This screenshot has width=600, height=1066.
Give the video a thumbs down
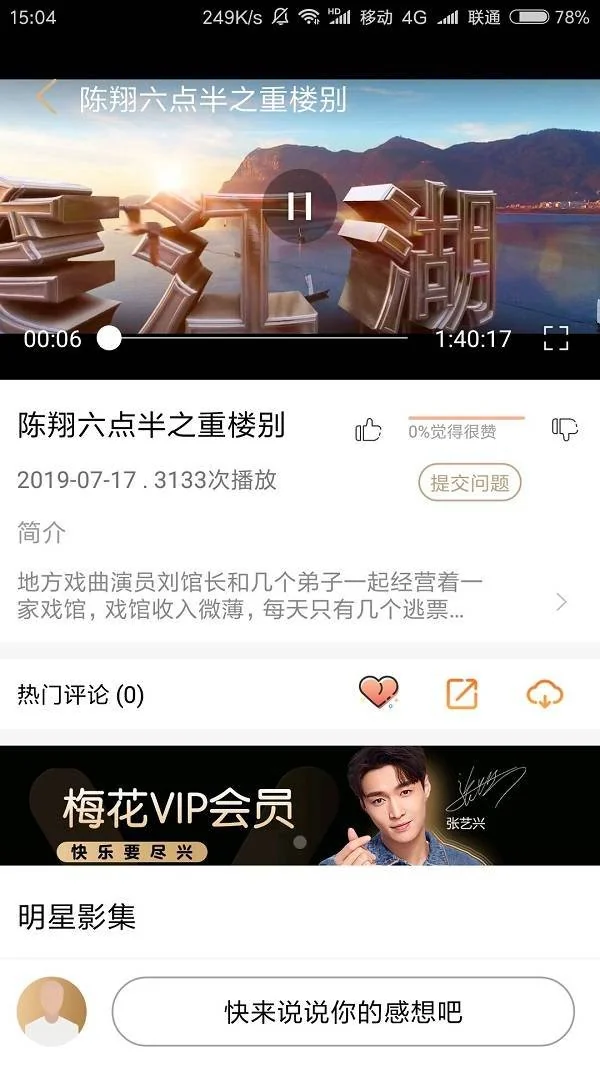(565, 429)
